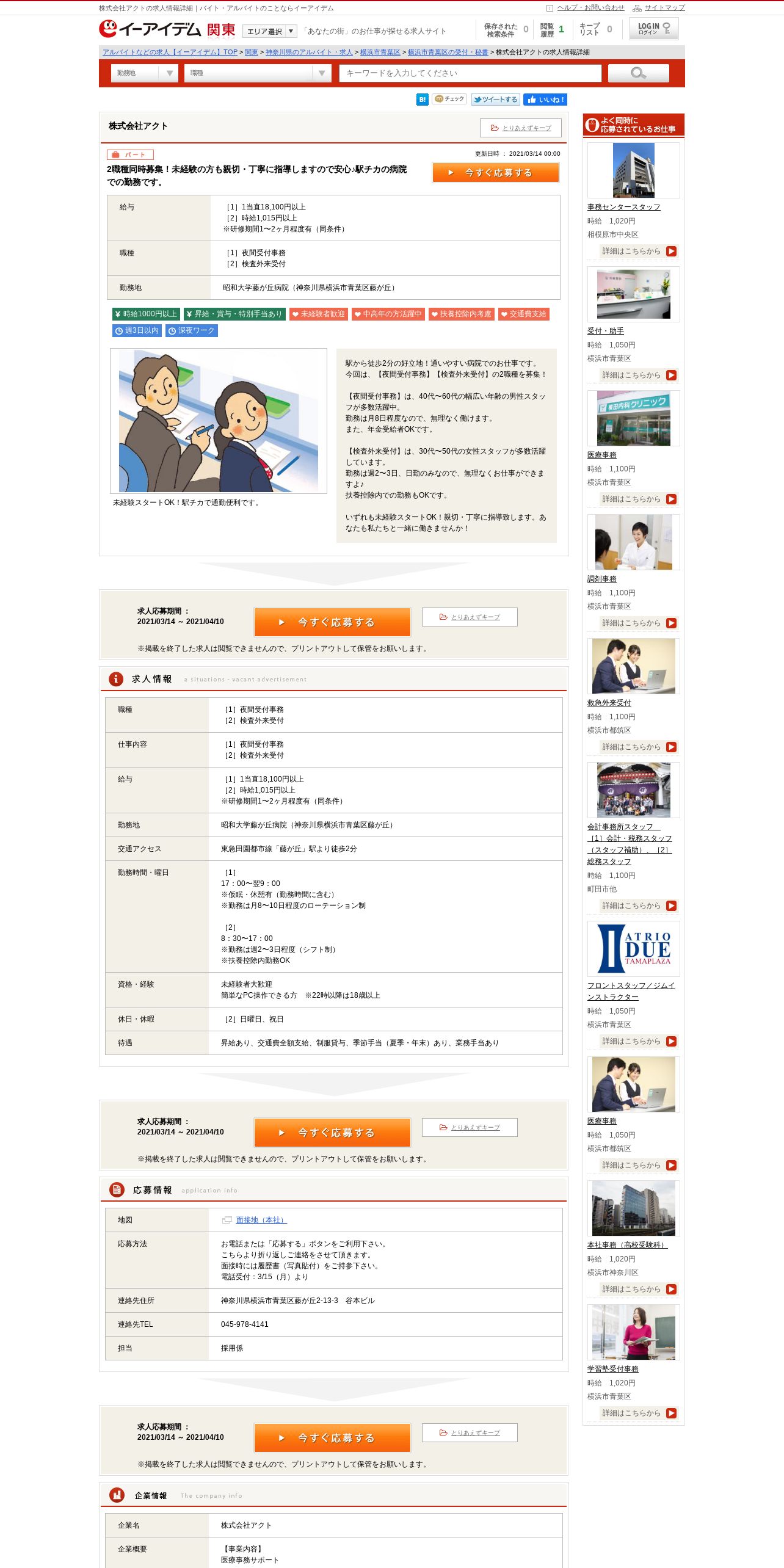Tap the magnifier search button
The image size is (784, 1568).
[x=639, y=73]
